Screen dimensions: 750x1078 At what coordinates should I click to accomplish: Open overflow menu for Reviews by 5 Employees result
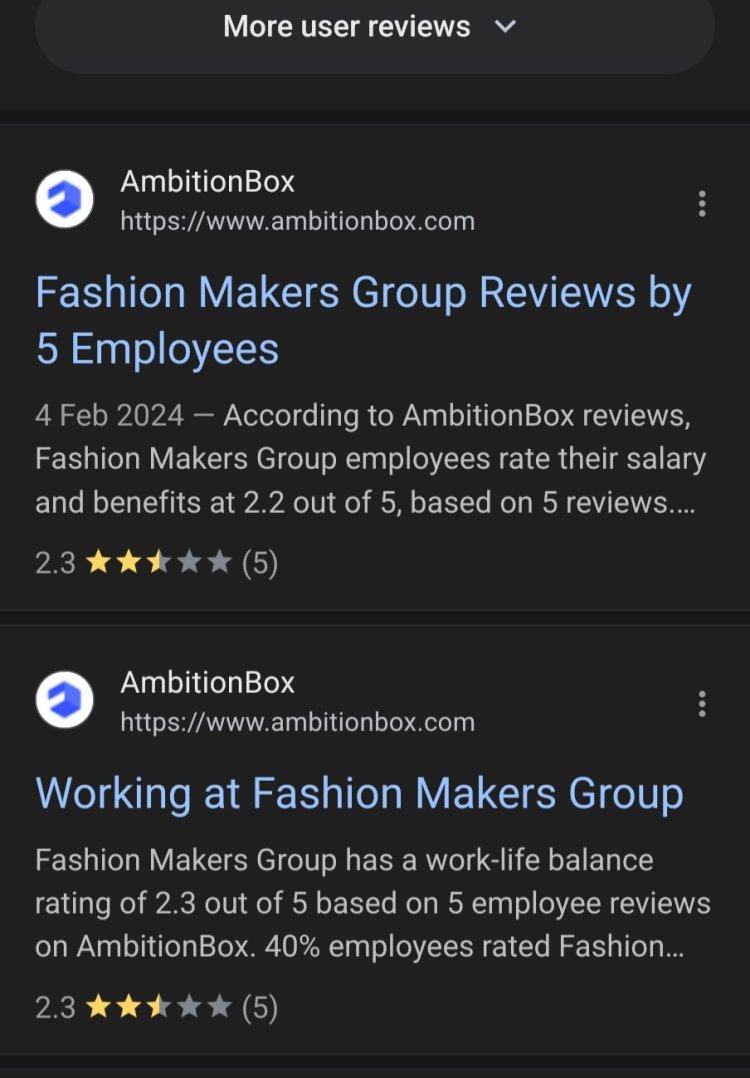(x=702, y=204)
